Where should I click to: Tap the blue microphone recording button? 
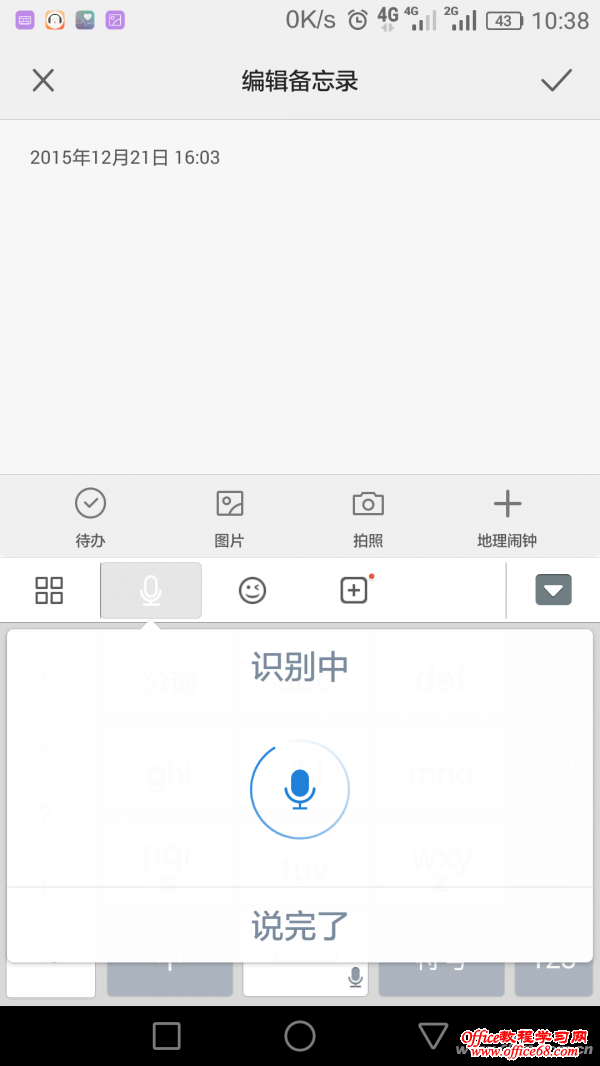(300, 789)
